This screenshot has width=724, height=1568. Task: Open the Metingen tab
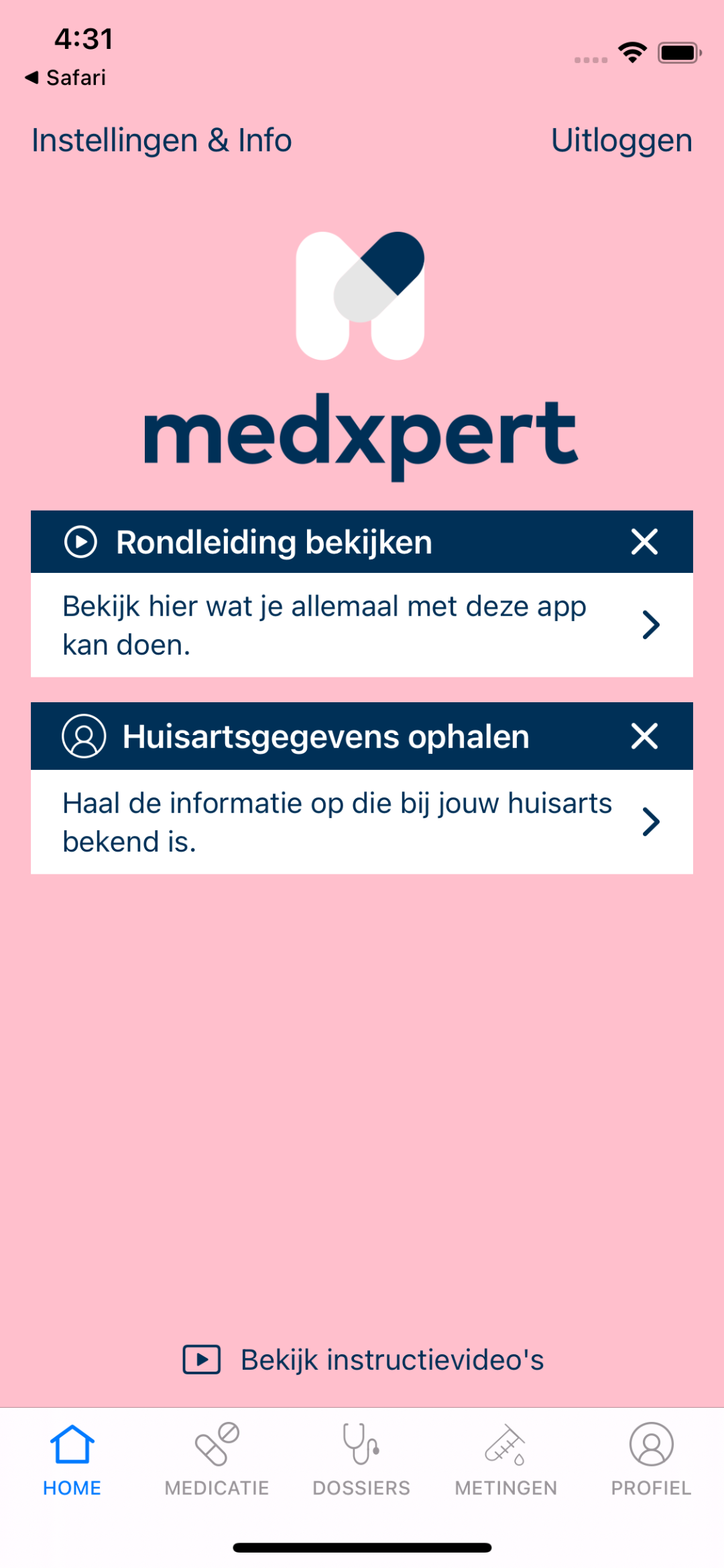click(x=506, y=1461)
